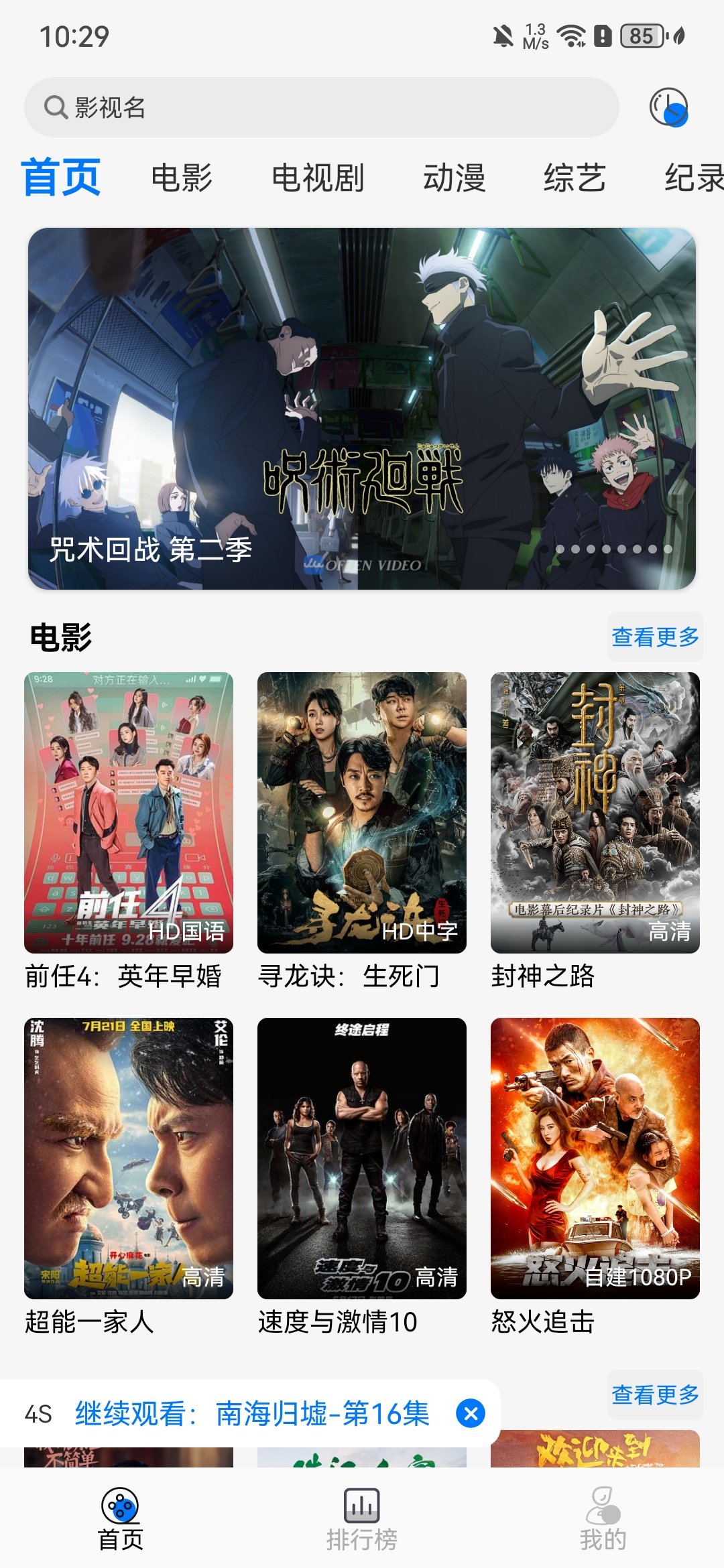The height and width of the screenshot is (1568, 724).
Task: Open the 咒术回战 第二季 banner
Action: pyautogui.click(x=362, y=409)
